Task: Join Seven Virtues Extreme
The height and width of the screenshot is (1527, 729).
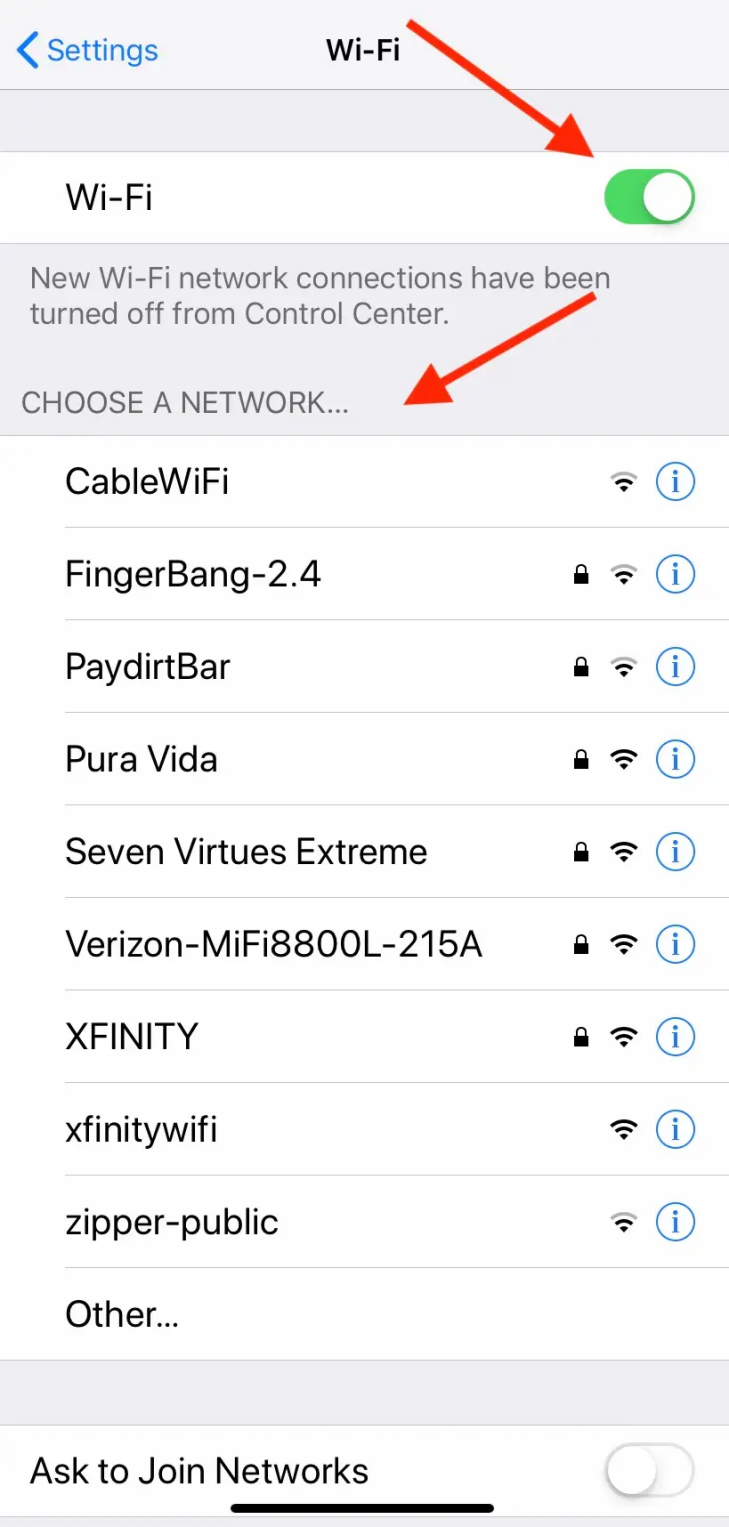Action: click(246, 852)
